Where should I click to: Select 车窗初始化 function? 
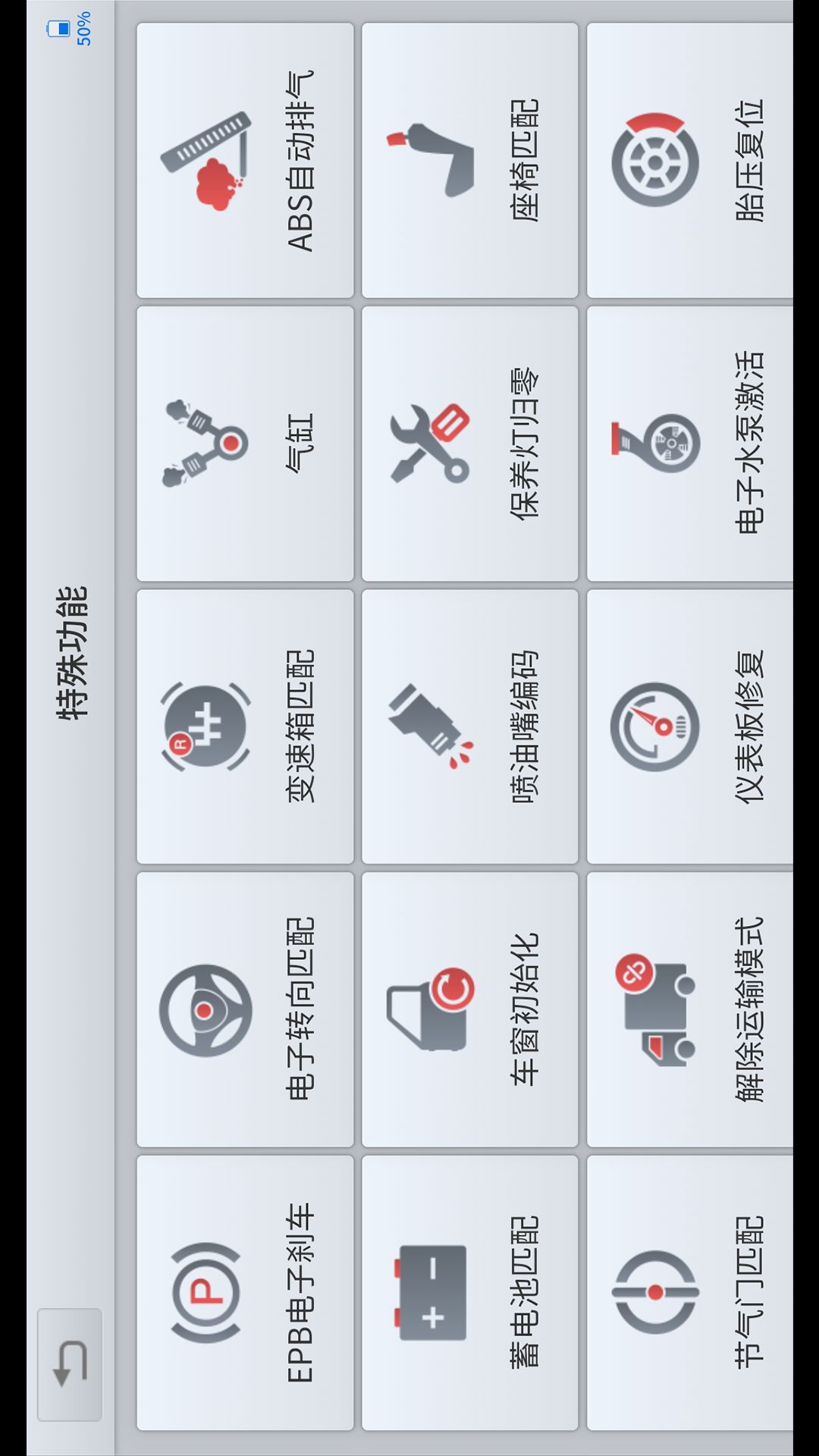[x=469, y=1009]
